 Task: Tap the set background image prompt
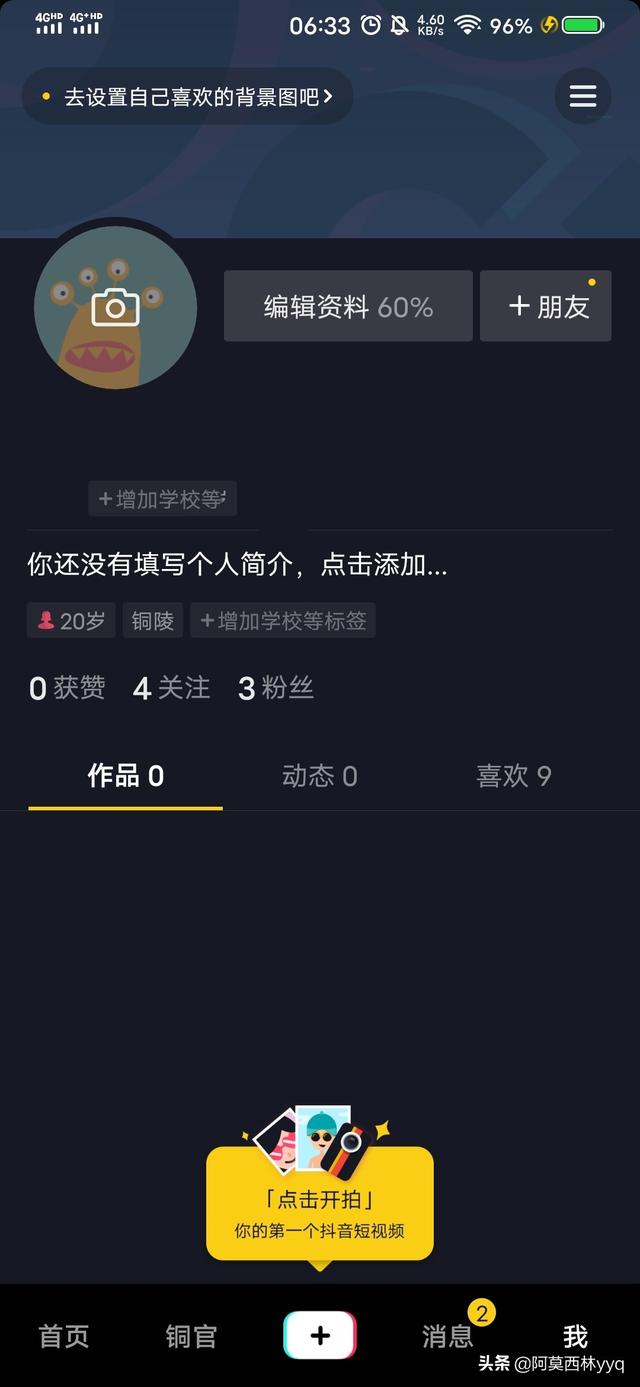tap(188, 97)
